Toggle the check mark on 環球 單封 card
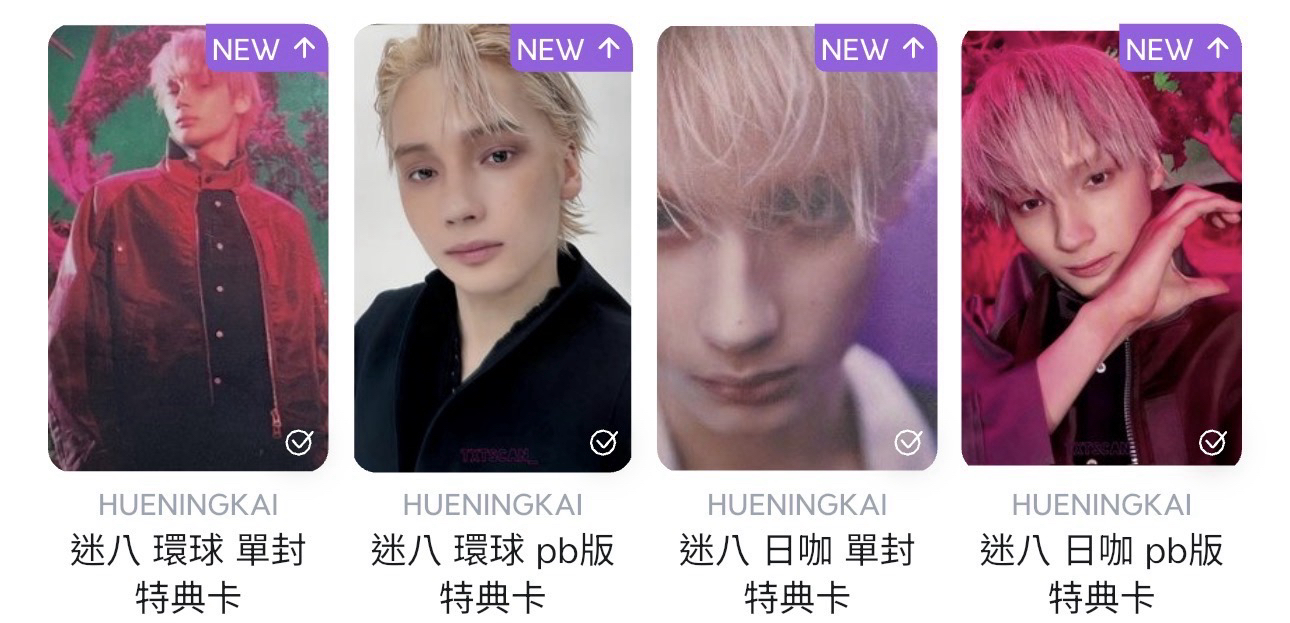 point(299,442)
